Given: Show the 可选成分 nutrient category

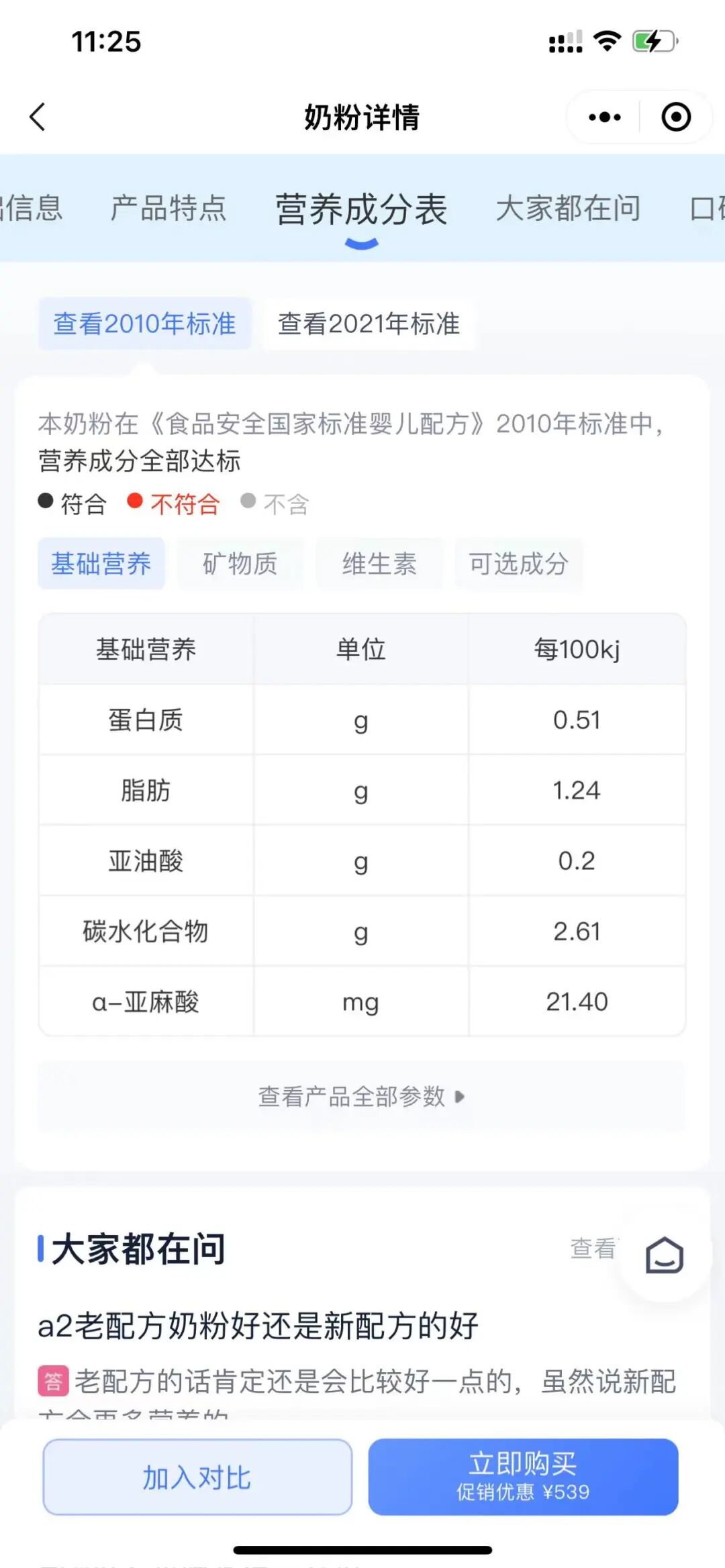Looking at the screenshot, I should pos(518,564).
